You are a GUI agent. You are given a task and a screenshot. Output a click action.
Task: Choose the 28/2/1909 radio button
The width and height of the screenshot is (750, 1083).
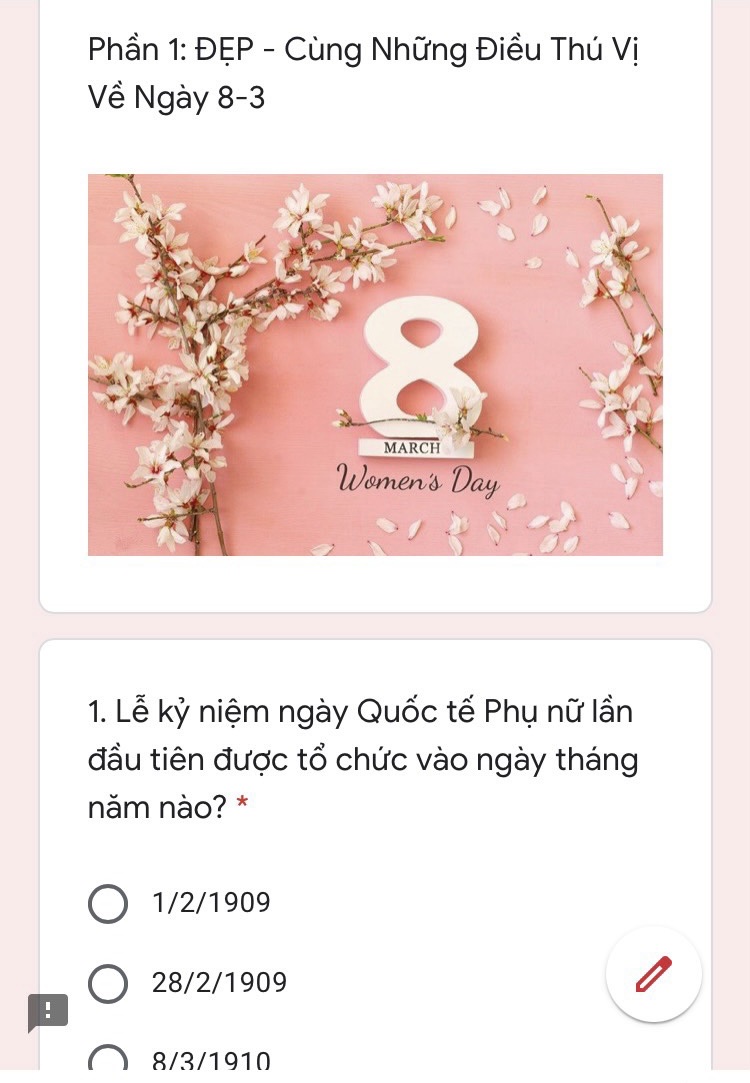(x=108, y=983)
